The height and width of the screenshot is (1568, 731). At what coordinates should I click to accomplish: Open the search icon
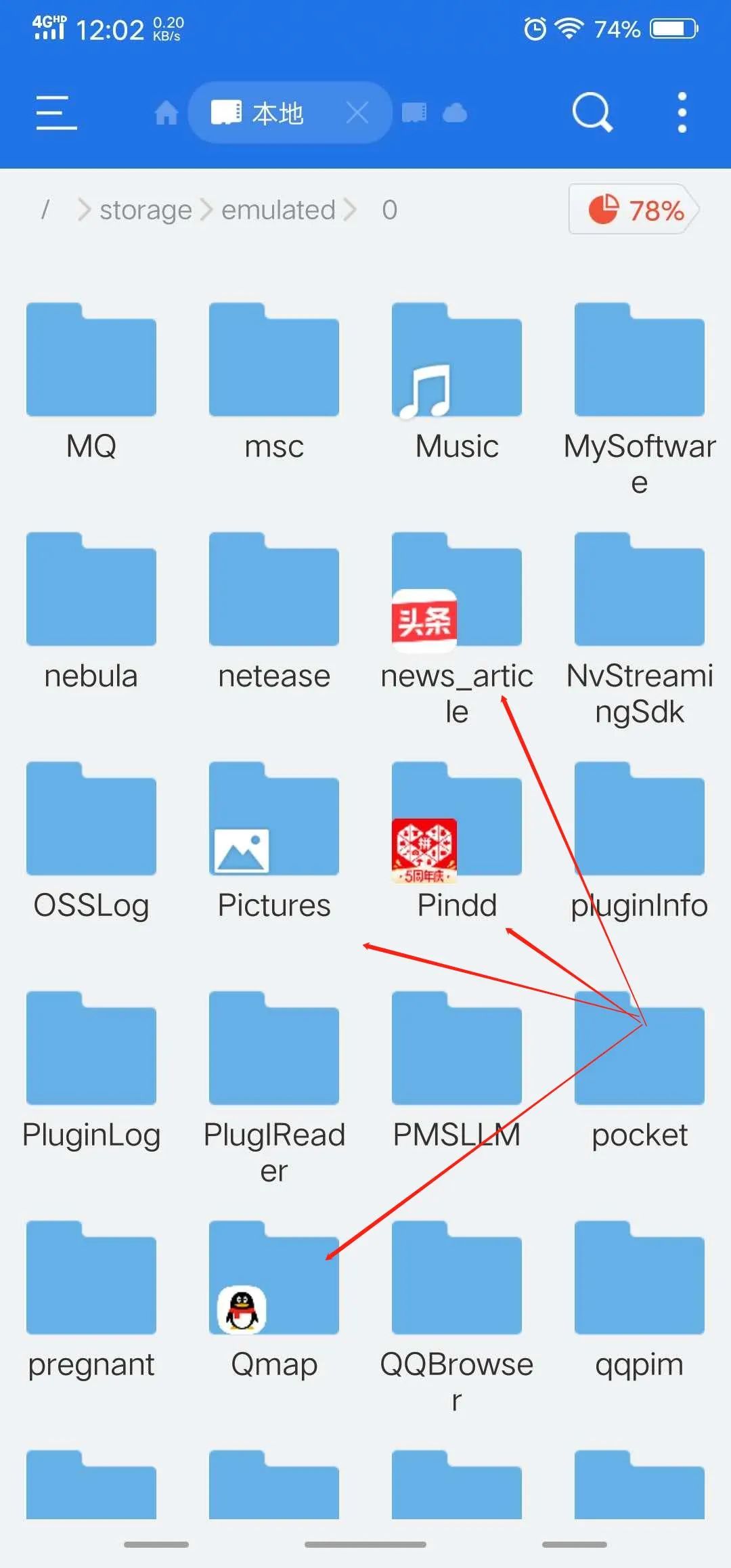coord(592,112)
